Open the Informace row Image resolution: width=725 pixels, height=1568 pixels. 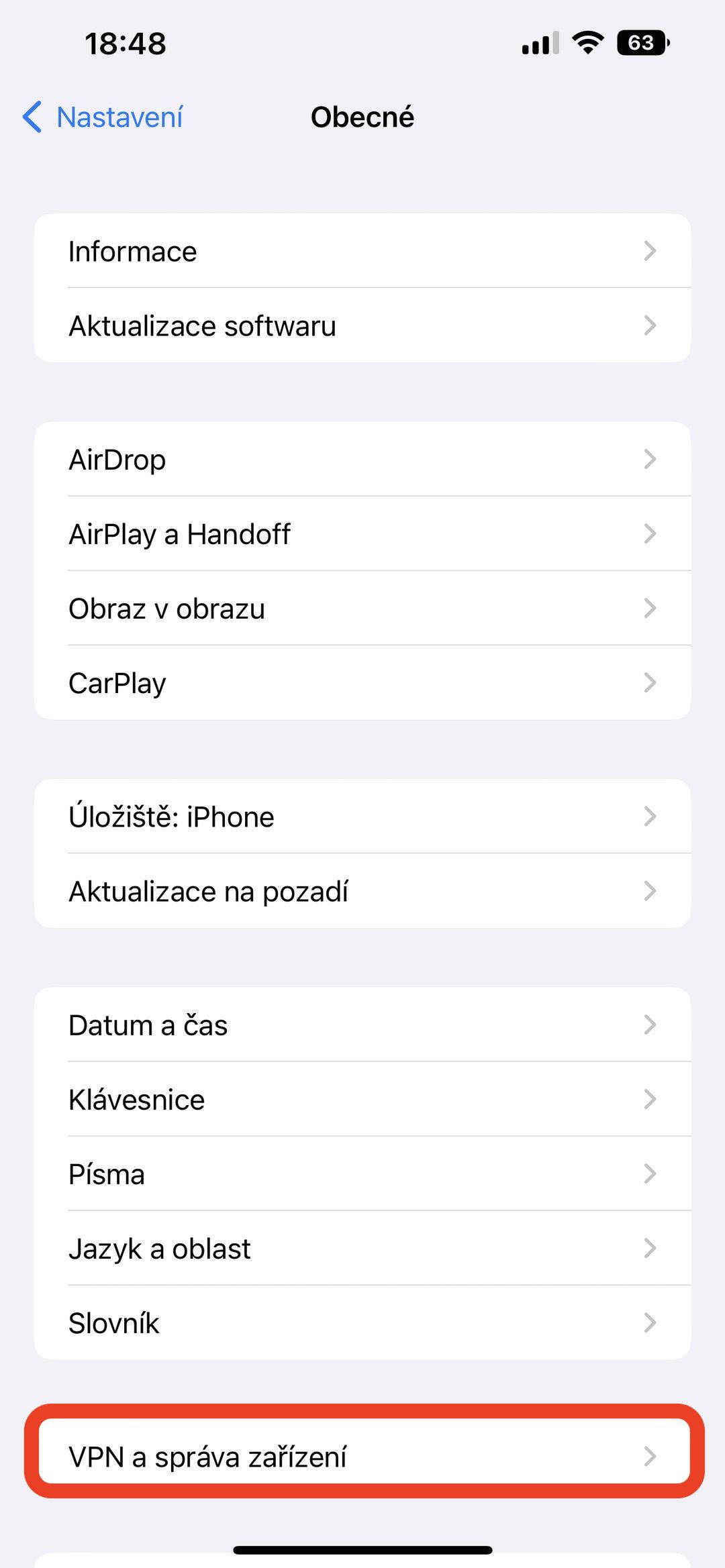[x=362, y=252]
